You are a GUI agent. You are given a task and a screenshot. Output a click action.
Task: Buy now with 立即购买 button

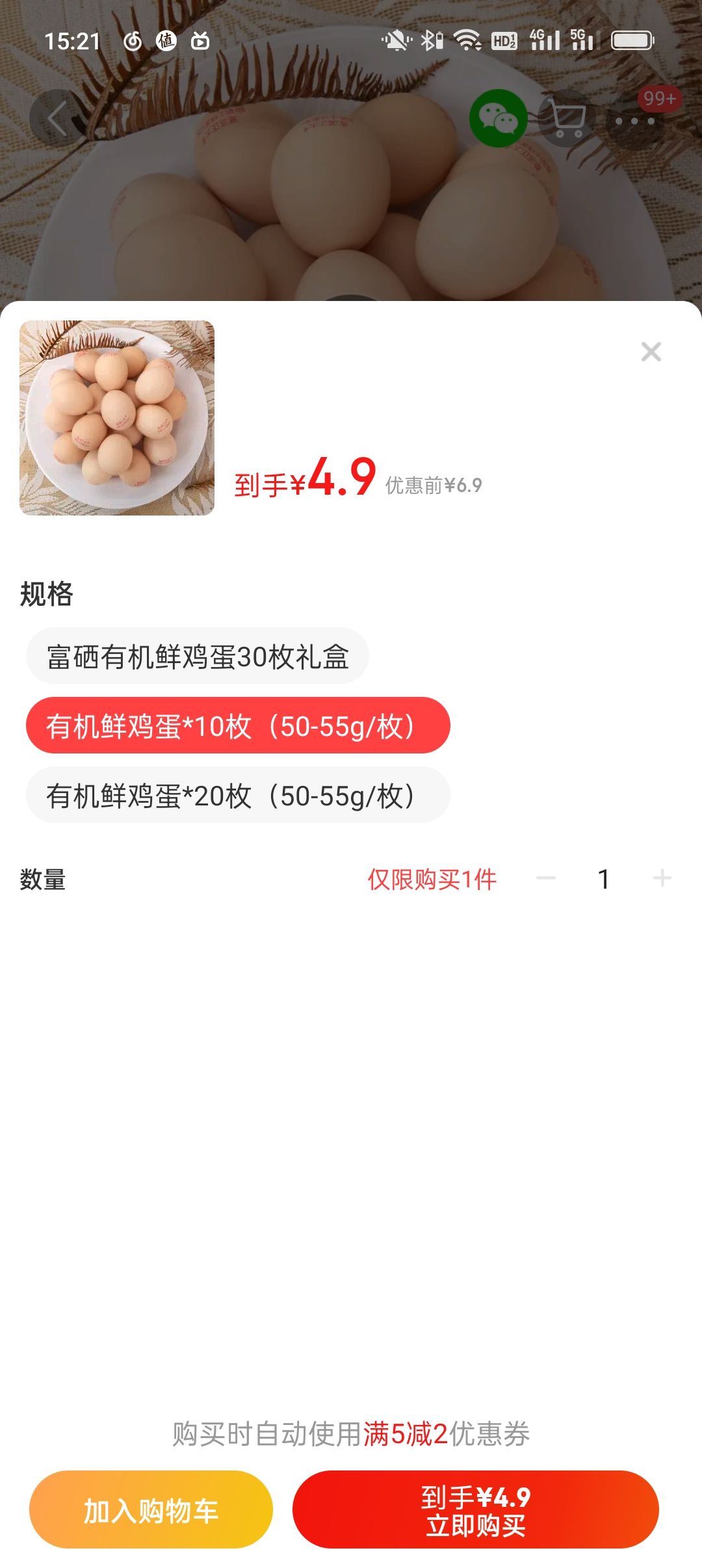click(476, 1509)
